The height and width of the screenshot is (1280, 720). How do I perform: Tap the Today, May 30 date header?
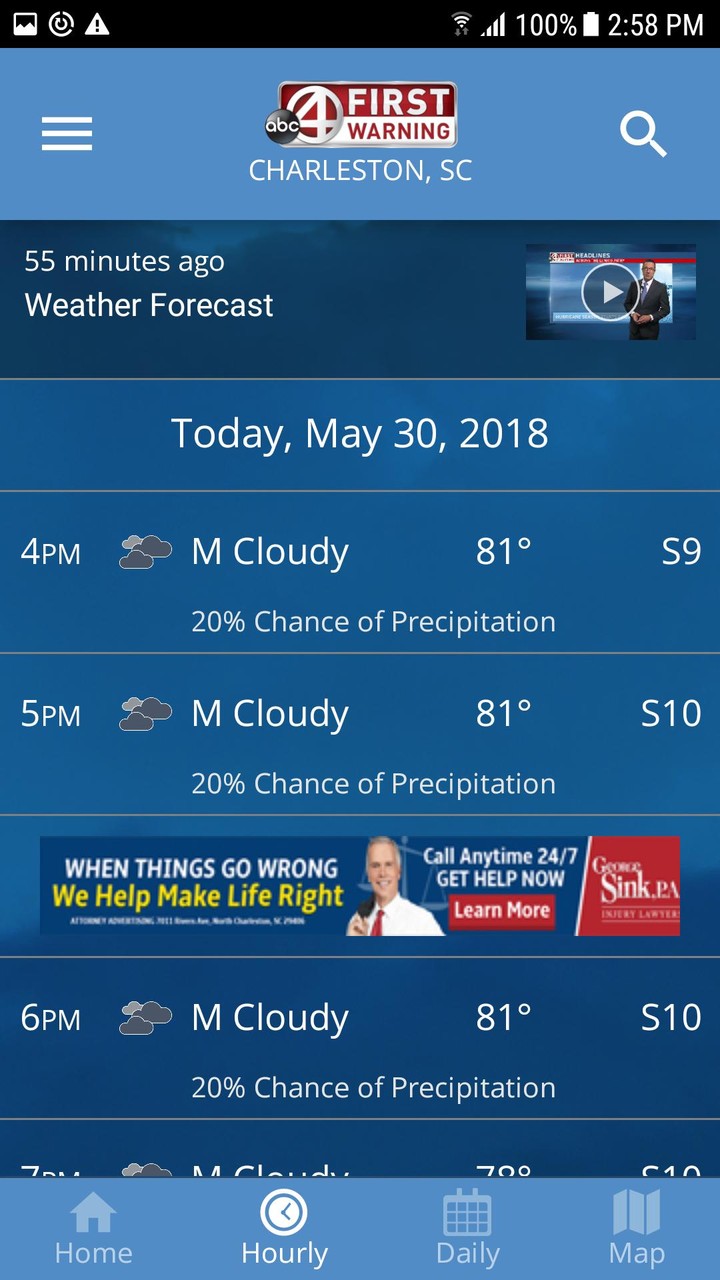360,434
